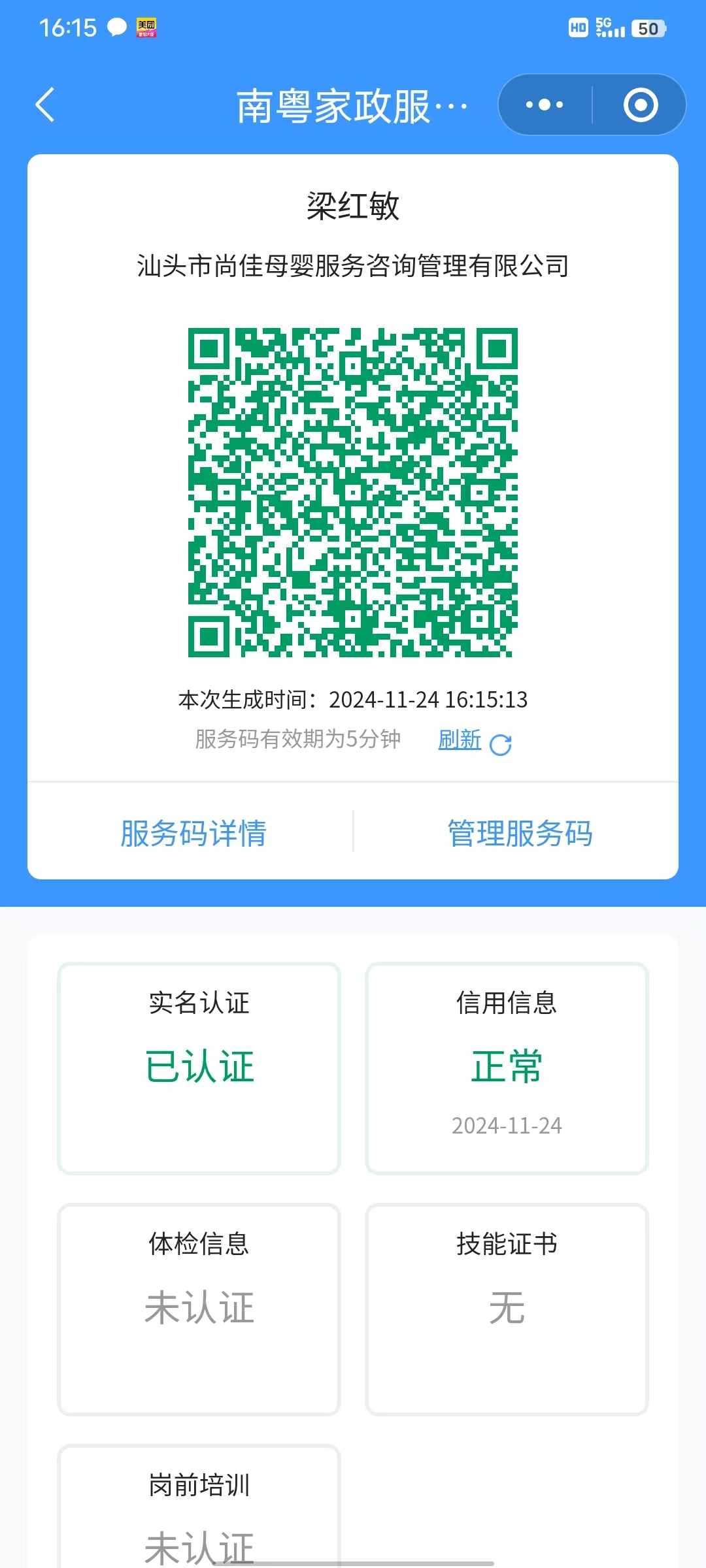706x1568 pixels.
Task: Tap the green QR service code
Action: pyautogui.click(x=353, y=493)
